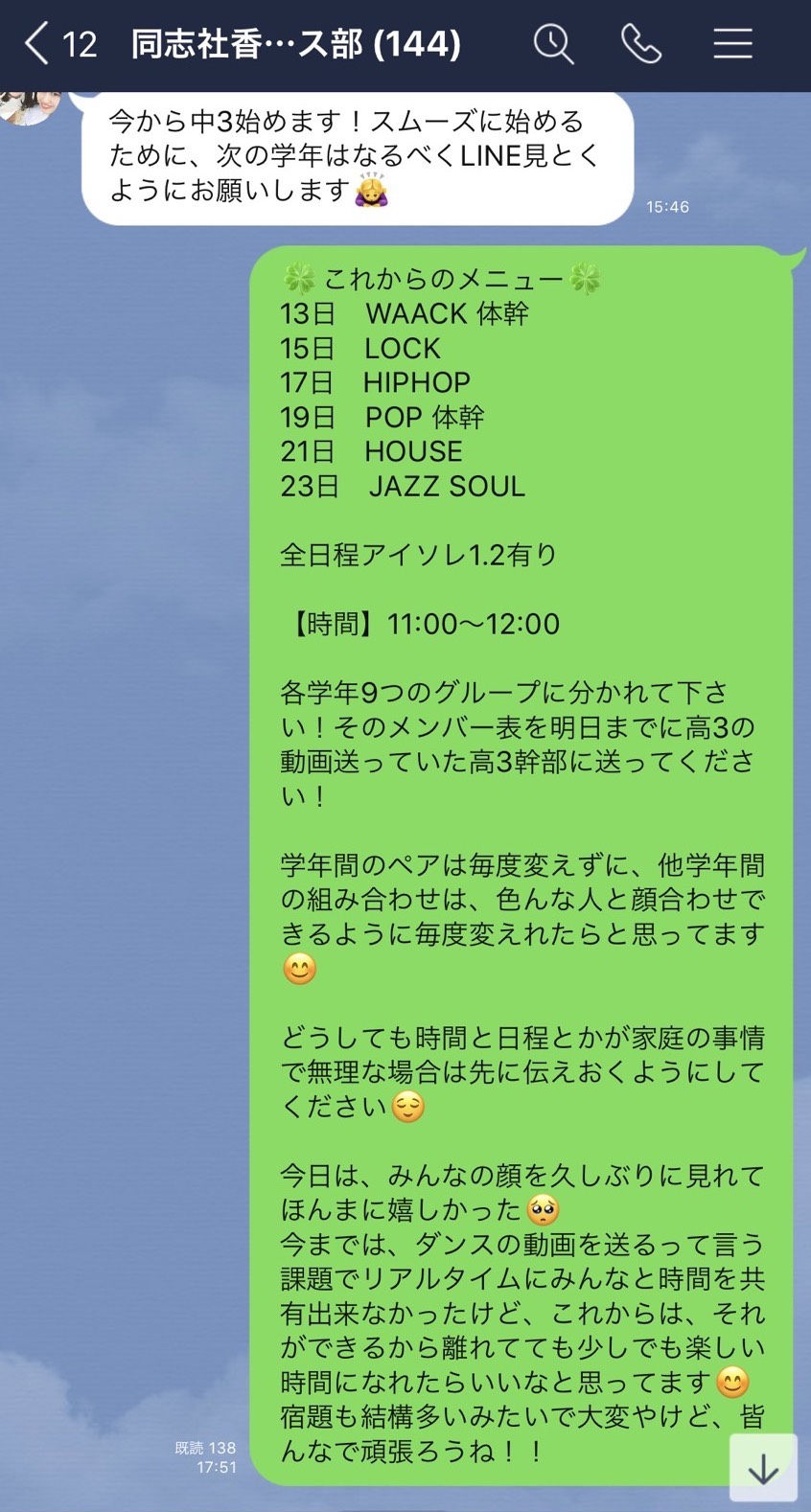
Task: Search within this group chat
Action: (x=553, y=44)
